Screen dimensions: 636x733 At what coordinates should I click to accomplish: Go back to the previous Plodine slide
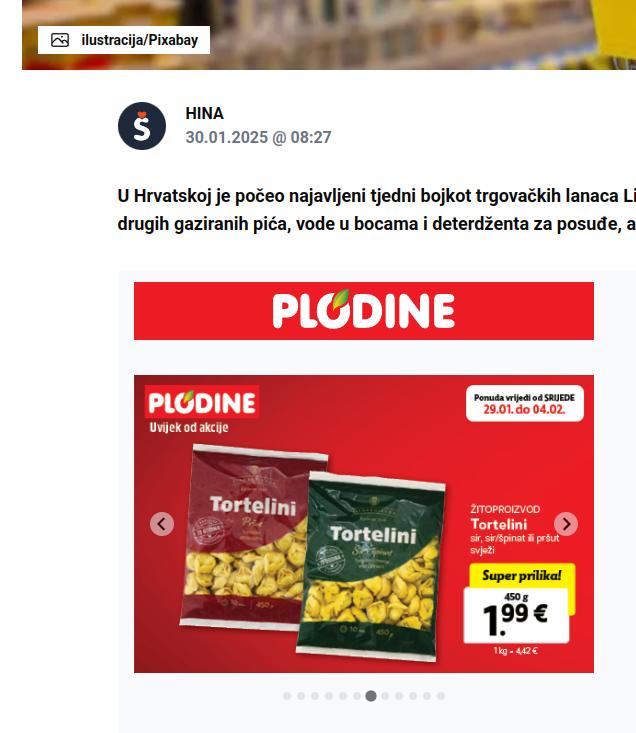(162, 524)
